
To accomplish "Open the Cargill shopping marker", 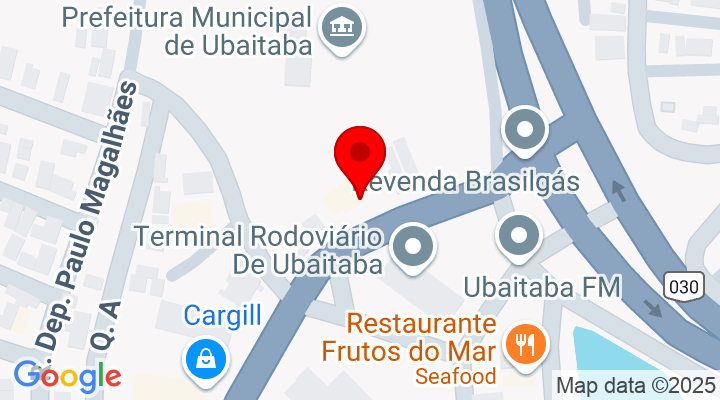I will pyautogui.click(x=206, y=356).
